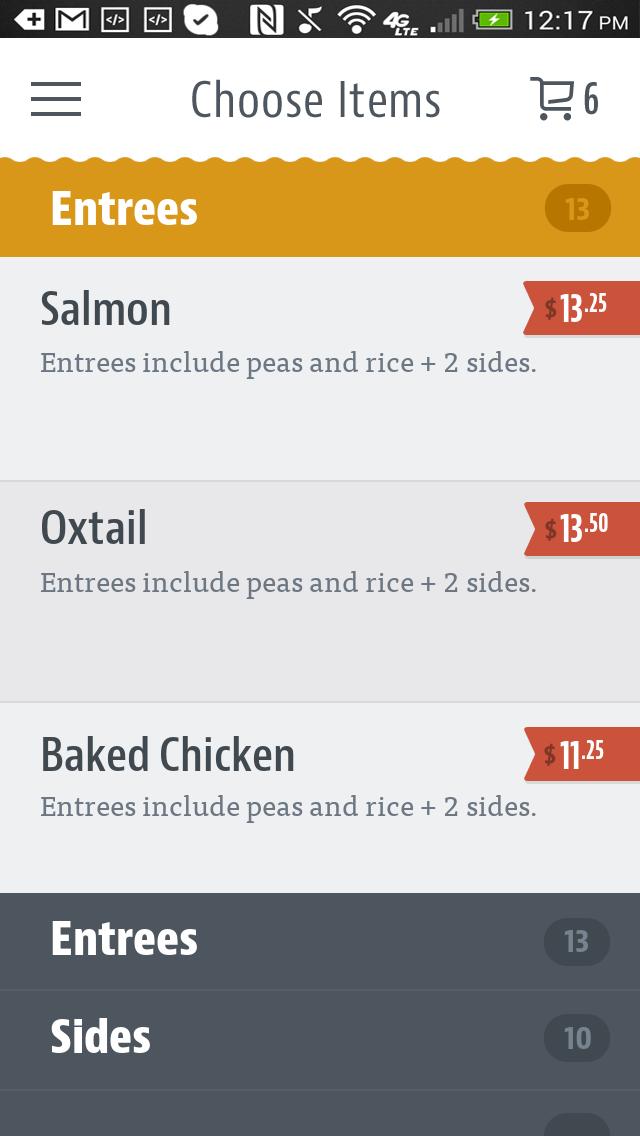The width and height of the screenshot is (640, 1136).
Task: Switch to the Sides category
Action: click(x=320, y=1039)
